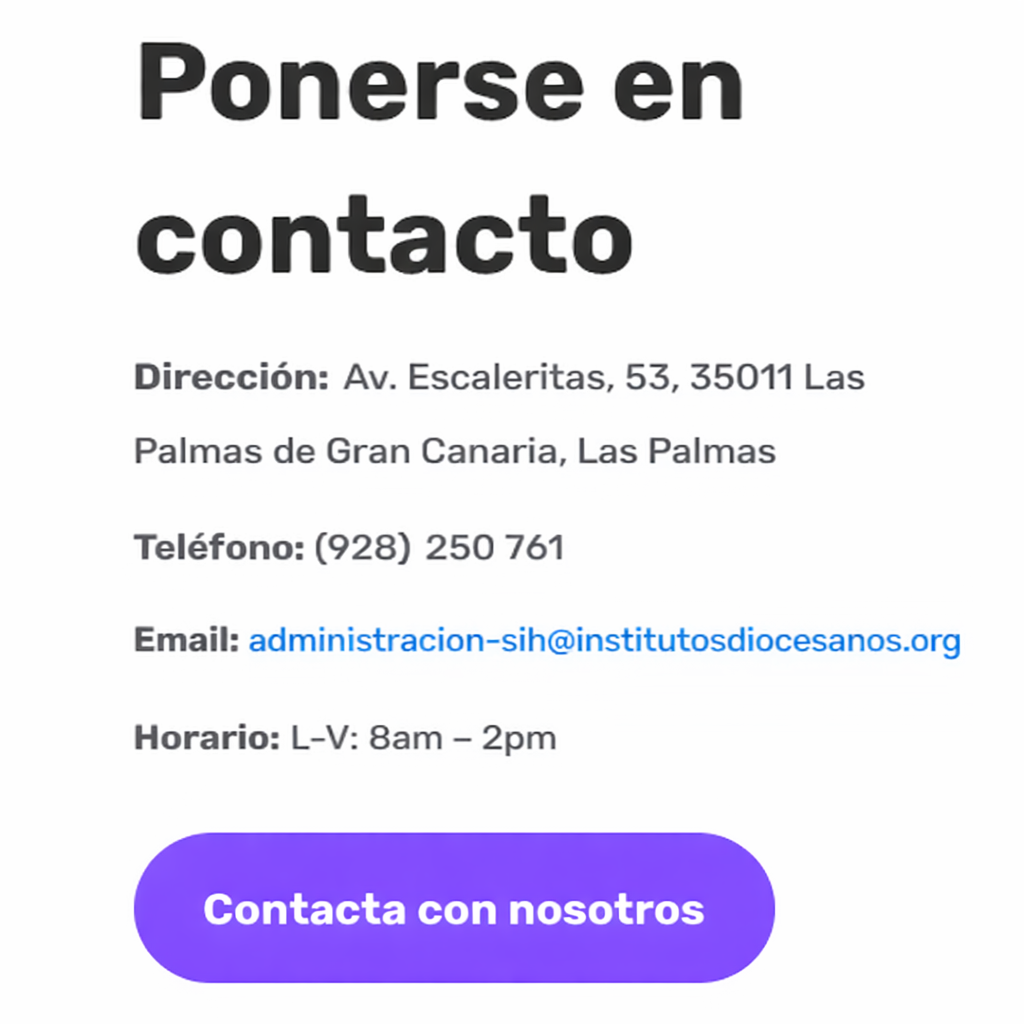
Task: Open the Contacta con nosotros button
Action: coord(454,908)
